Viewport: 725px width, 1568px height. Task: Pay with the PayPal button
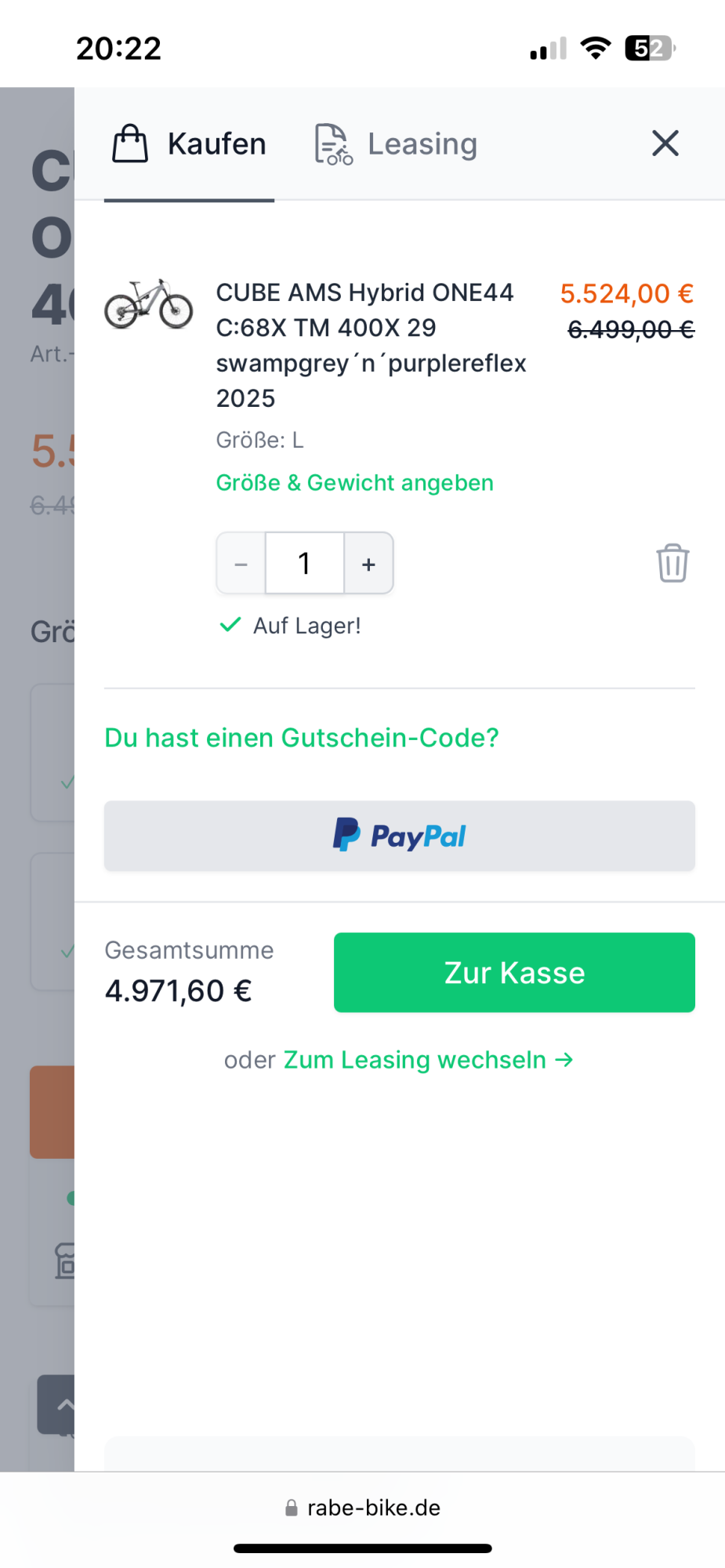[x=399, y=836]
